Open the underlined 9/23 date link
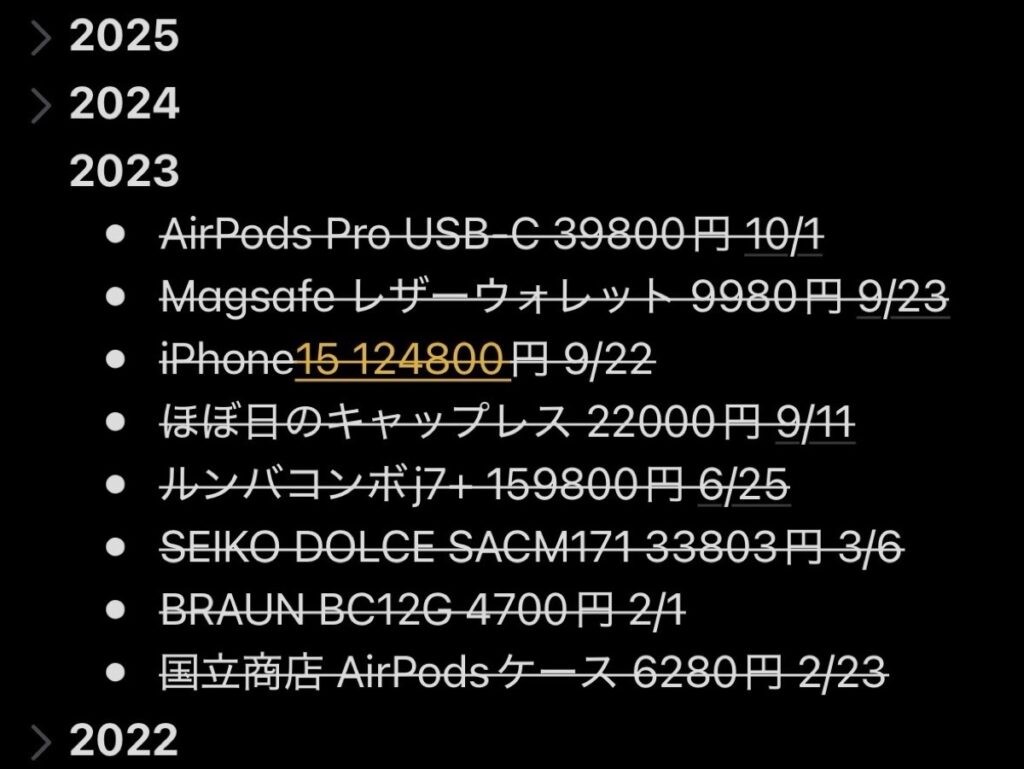This screenshot has height=769, width=1024. coord(902,298)
